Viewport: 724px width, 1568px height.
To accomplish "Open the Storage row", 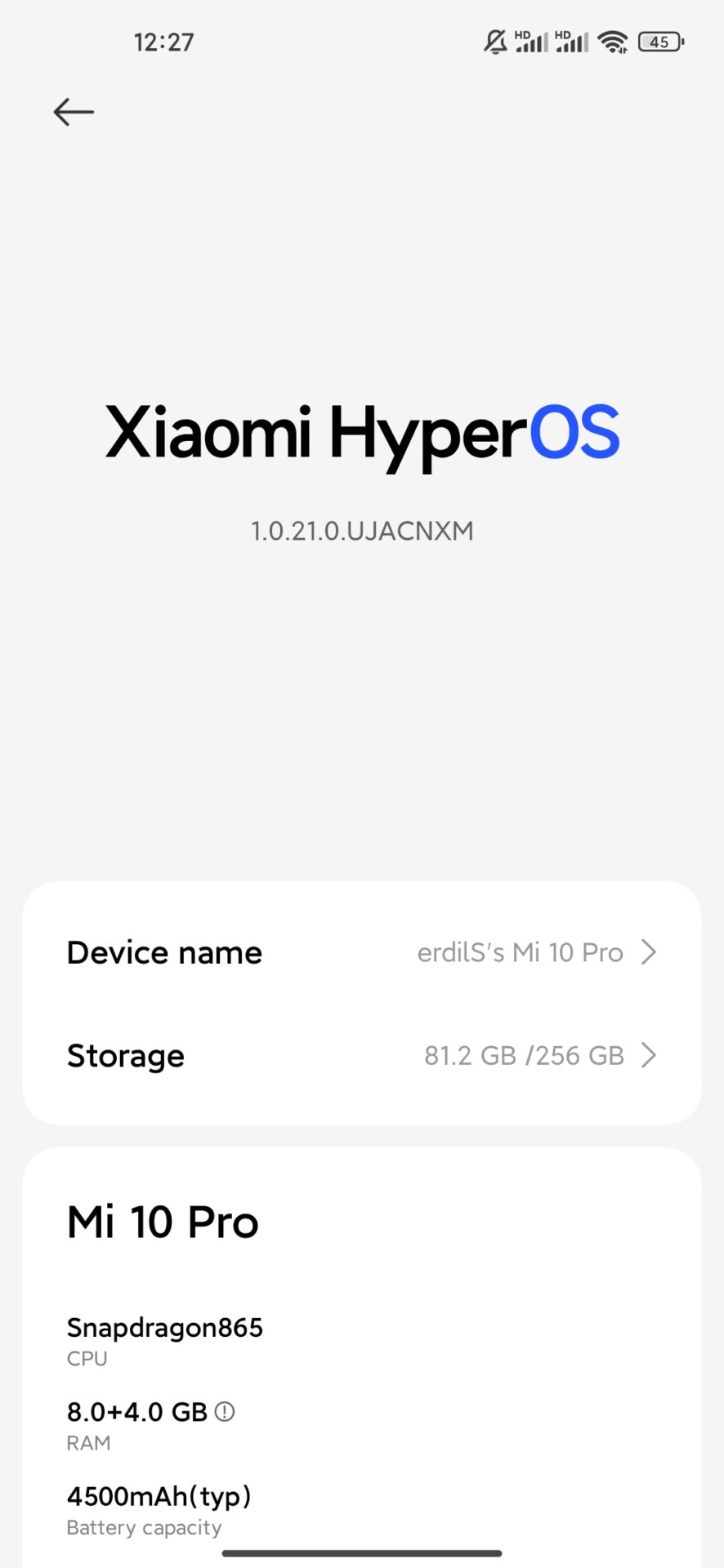I will (x=362, y=1055).
